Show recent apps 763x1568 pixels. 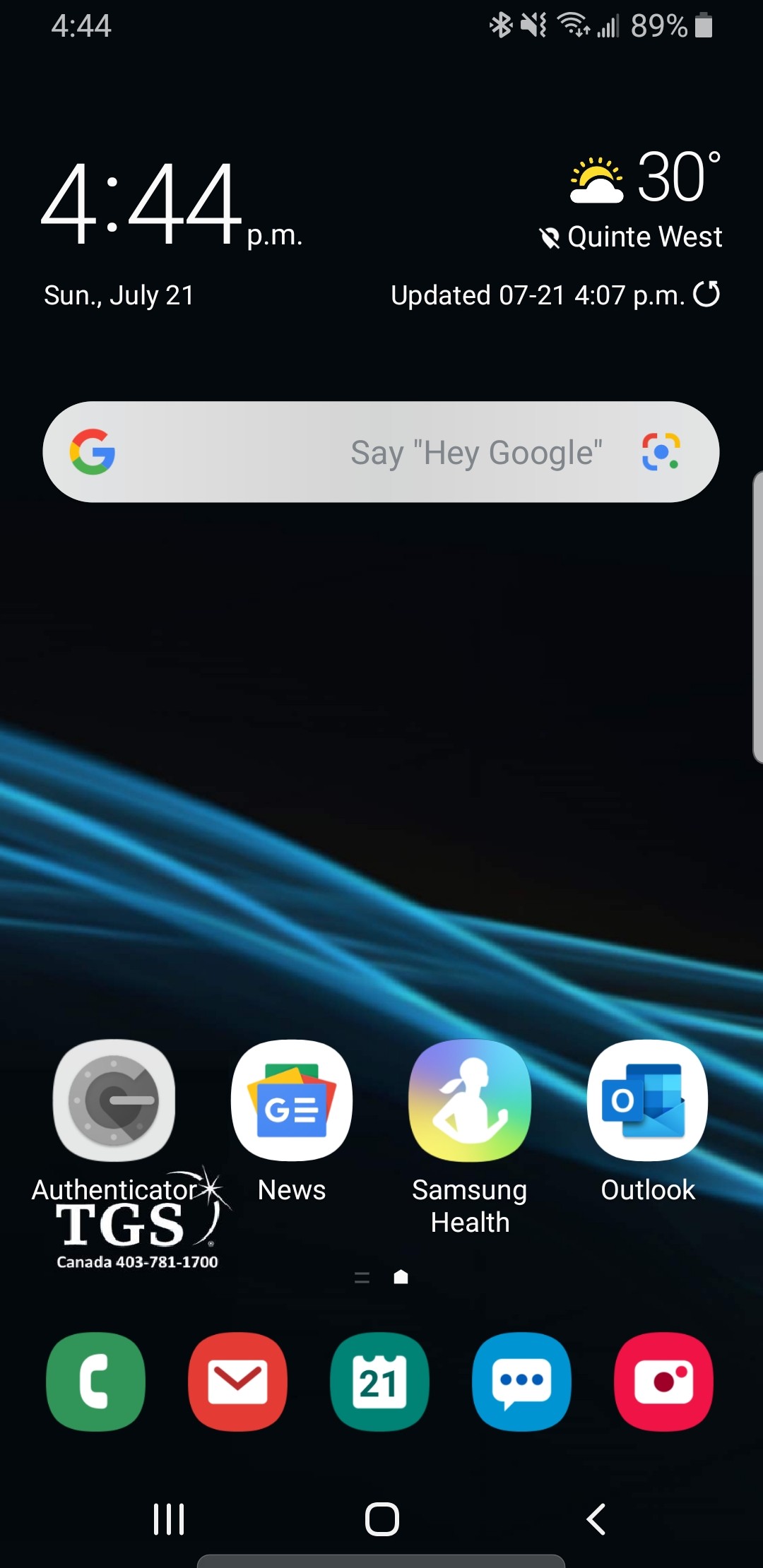pyautogui.click(x=169, y=1519)
